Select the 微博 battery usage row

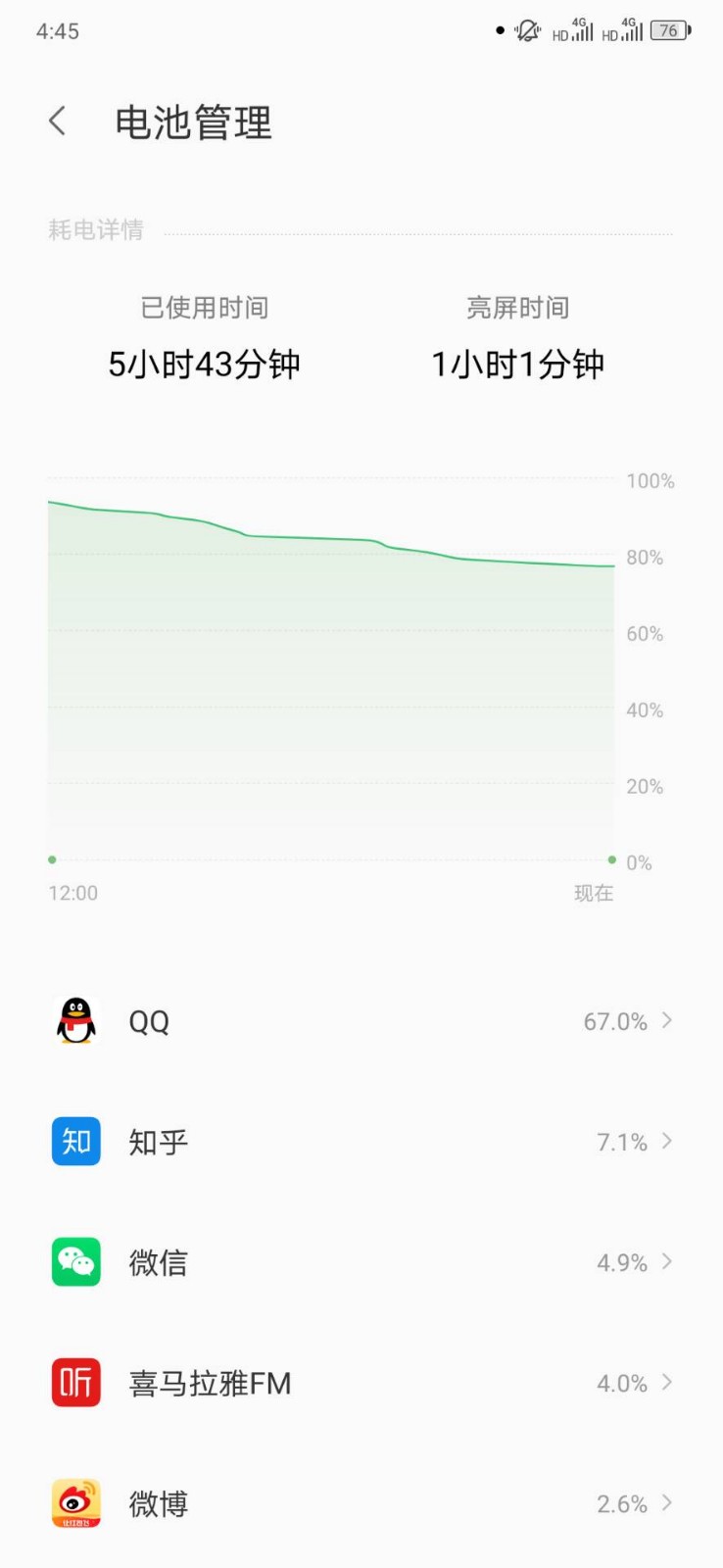pos(361,1503)
